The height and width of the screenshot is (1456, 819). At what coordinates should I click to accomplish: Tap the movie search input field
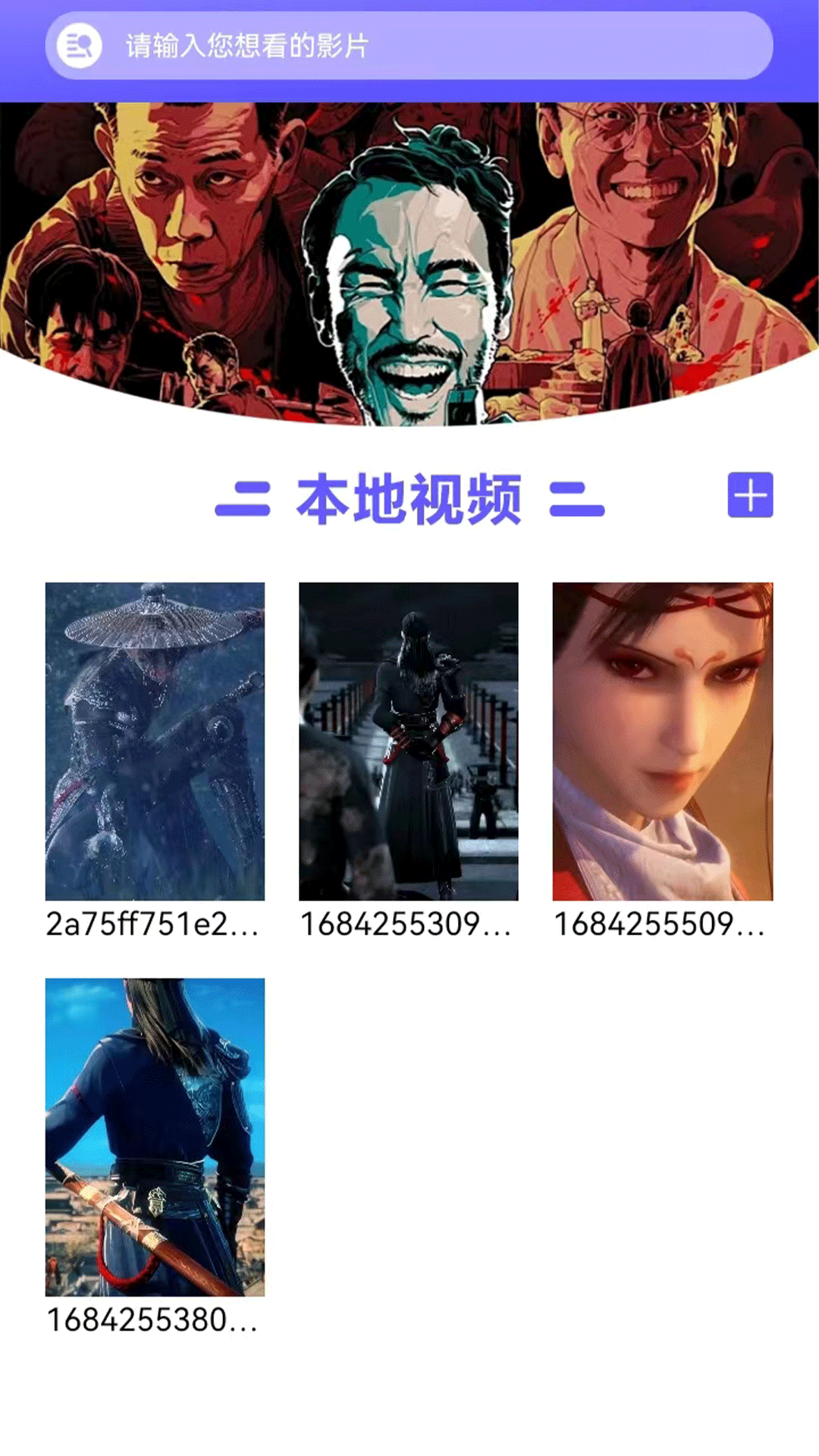(x=425, y=45)
